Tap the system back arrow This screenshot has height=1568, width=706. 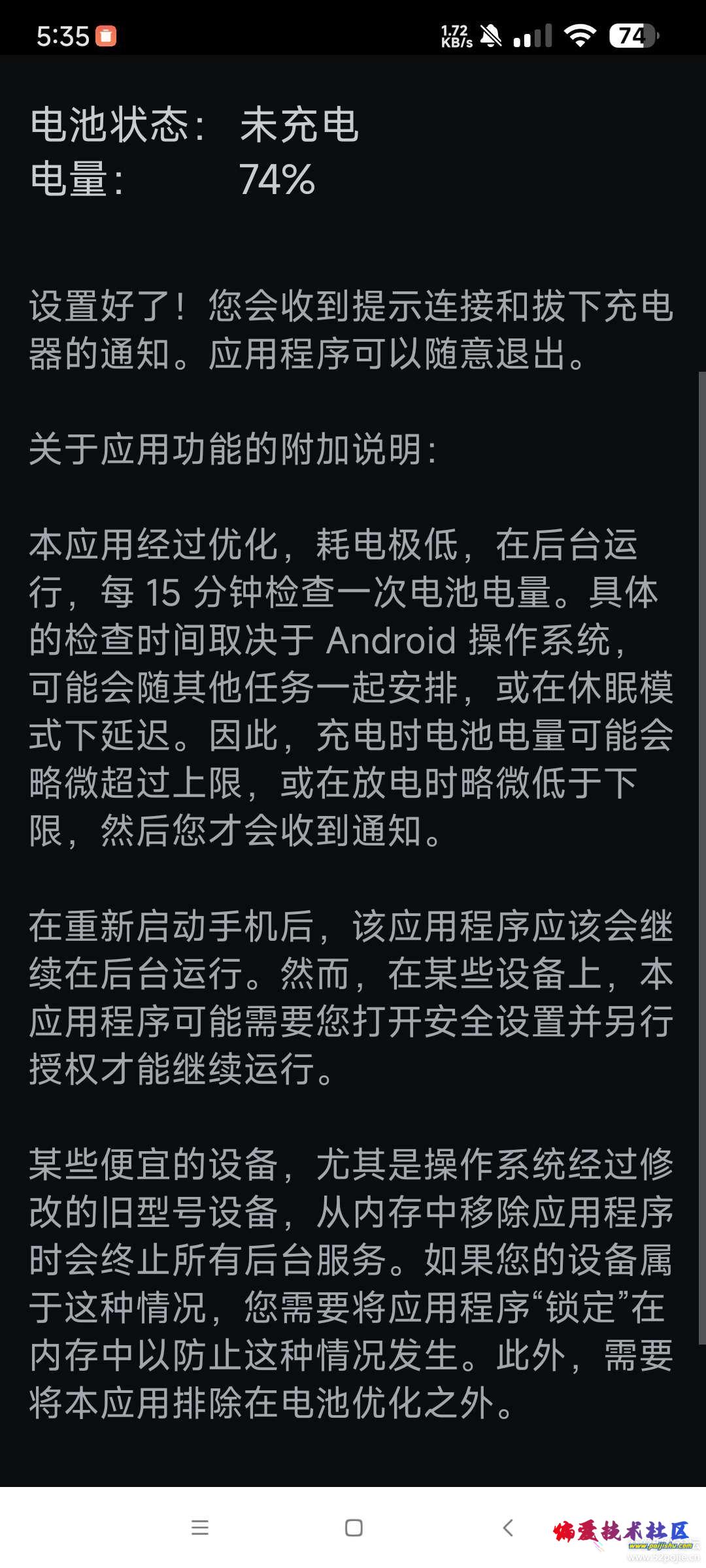(508, 1527)
